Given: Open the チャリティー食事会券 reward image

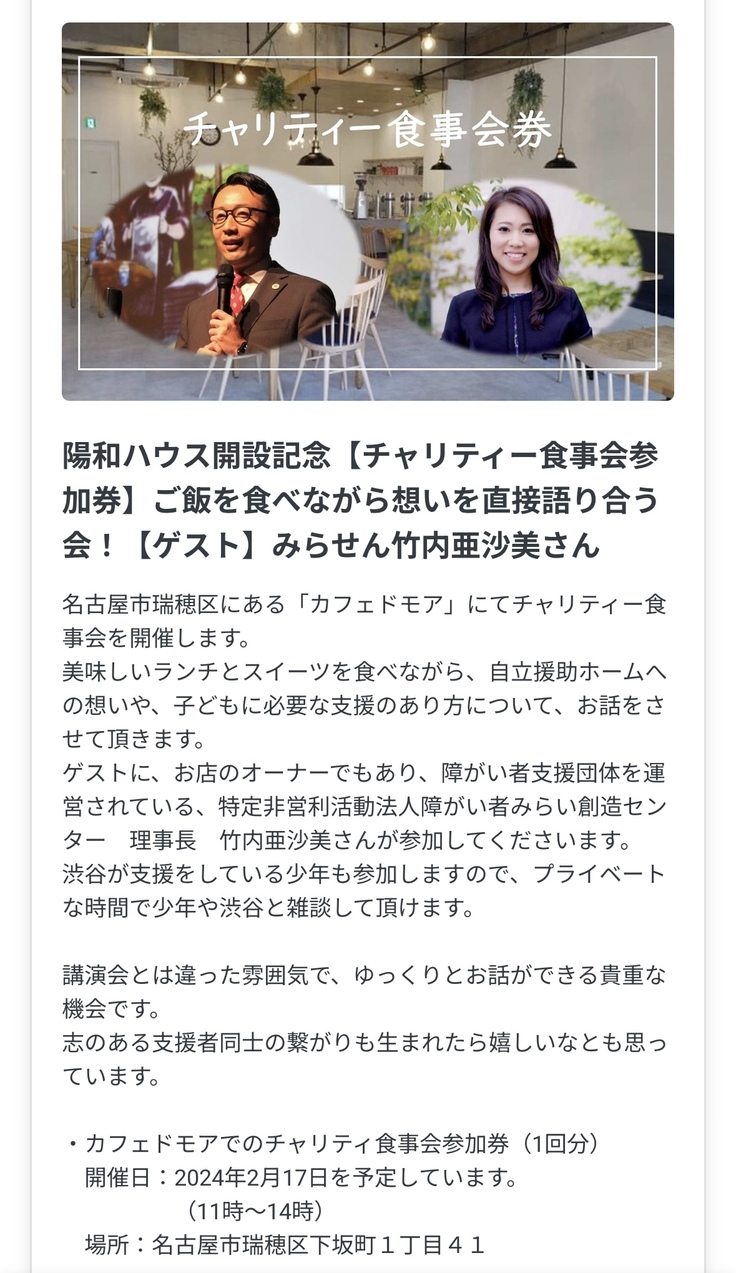Looking at the screenshot, I should click(x=367, y=212).
